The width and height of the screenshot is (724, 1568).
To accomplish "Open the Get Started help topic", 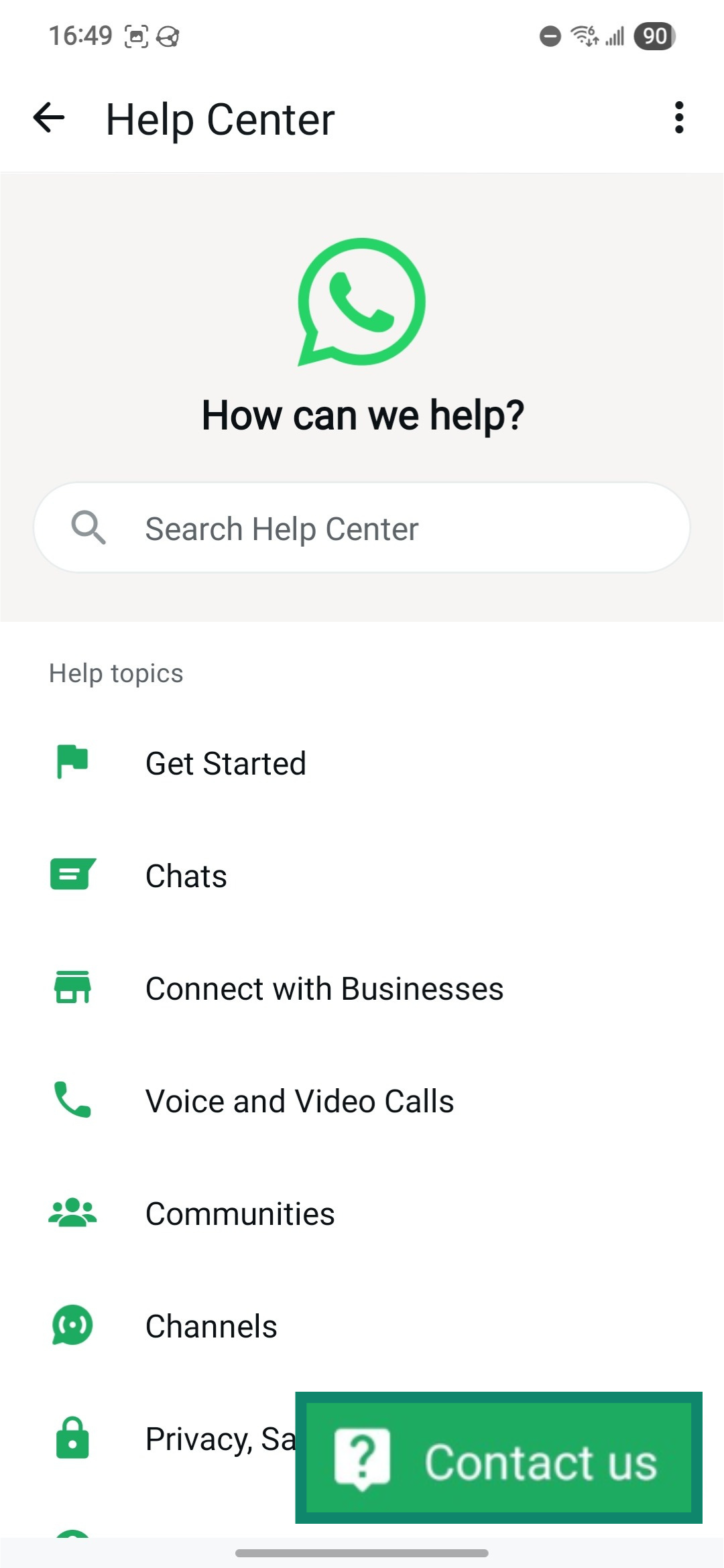I will click(225, 762).
